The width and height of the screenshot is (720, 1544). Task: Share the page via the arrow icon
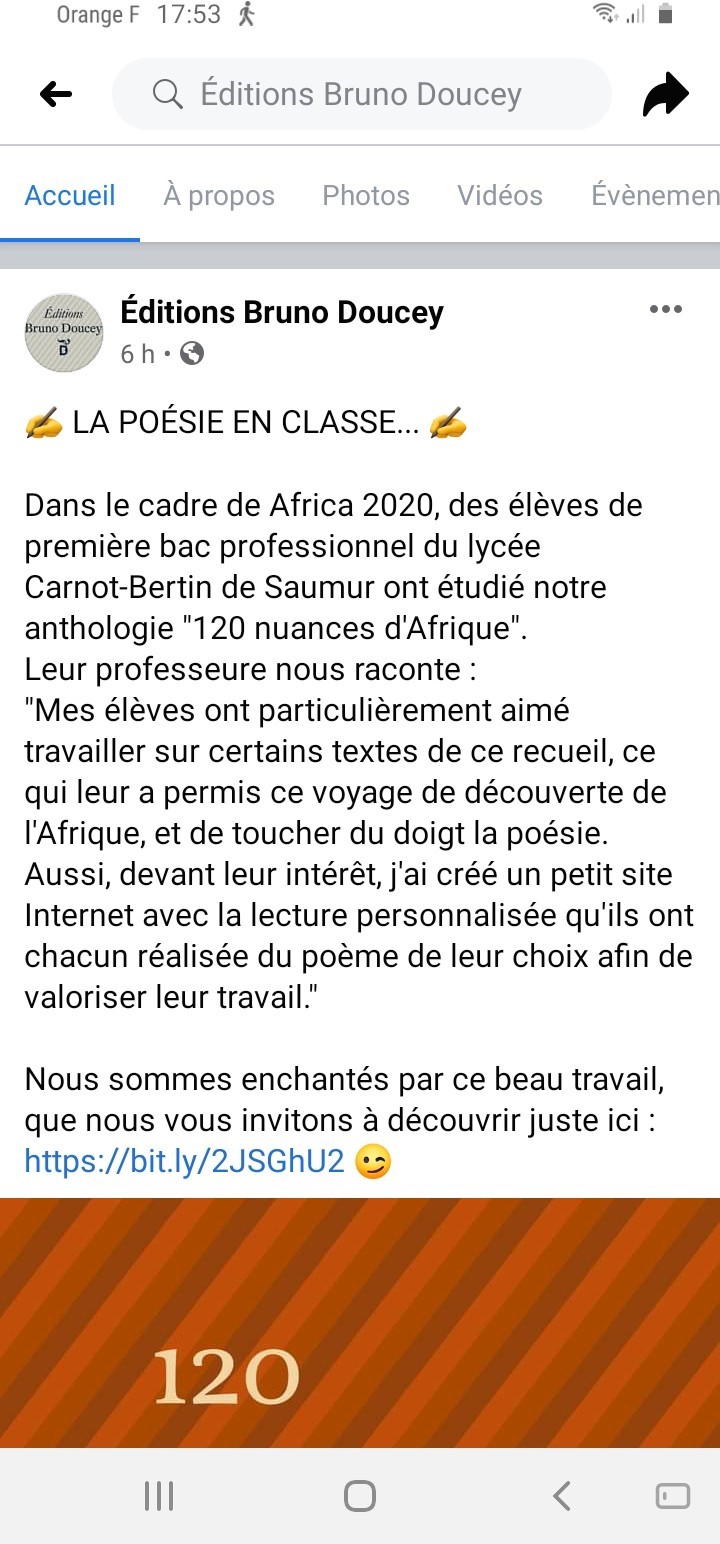665,95
